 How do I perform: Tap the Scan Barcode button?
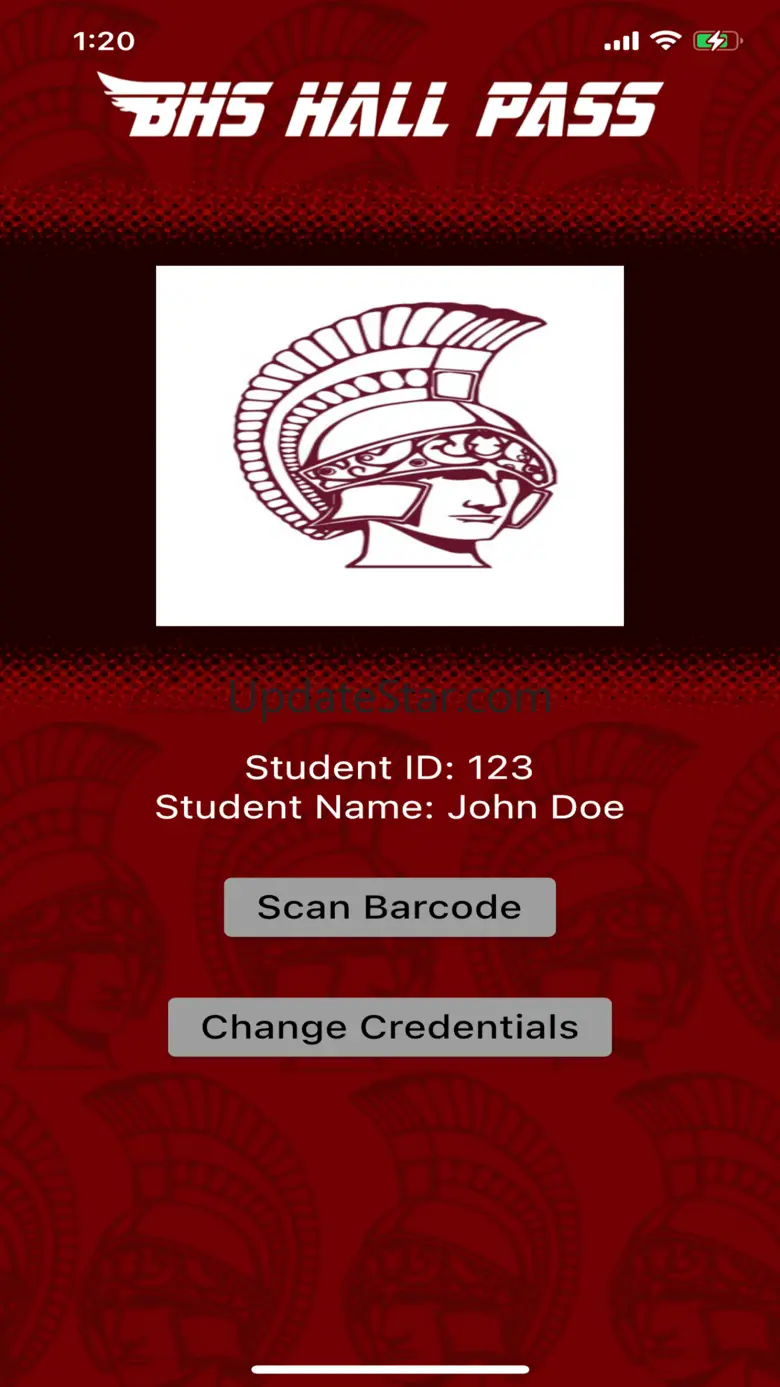pos(390,907)
